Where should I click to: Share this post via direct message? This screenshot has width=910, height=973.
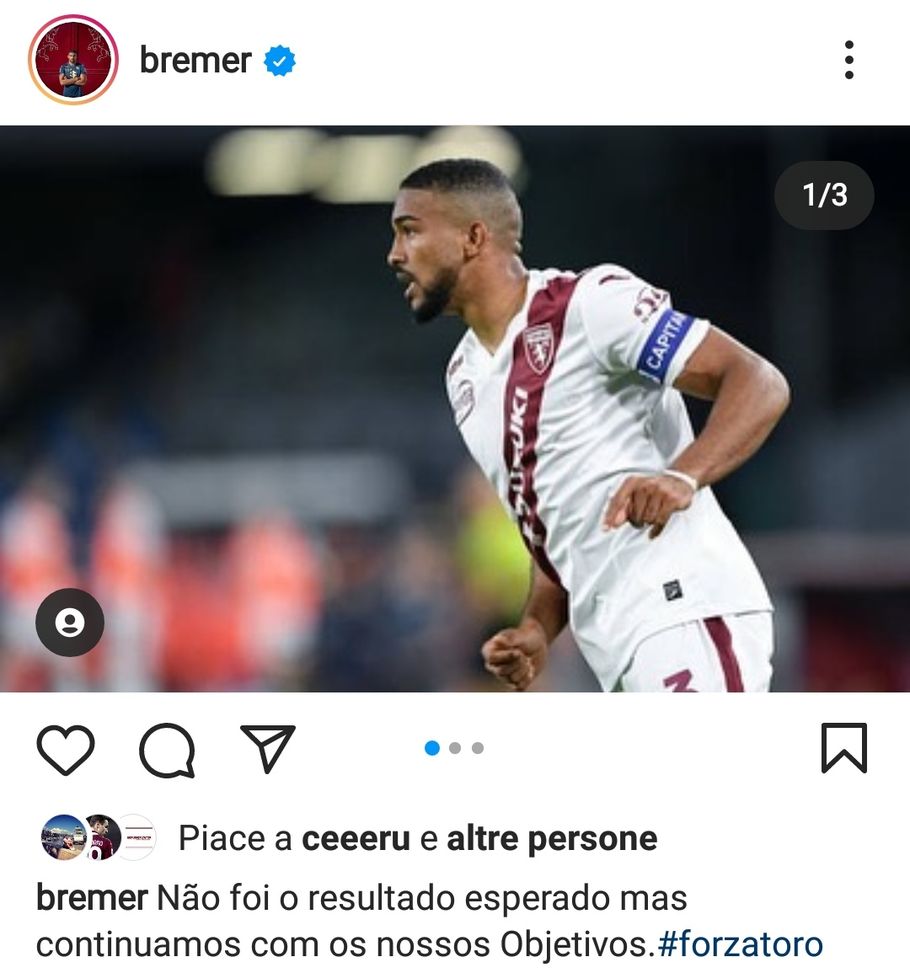click(268, 748)
